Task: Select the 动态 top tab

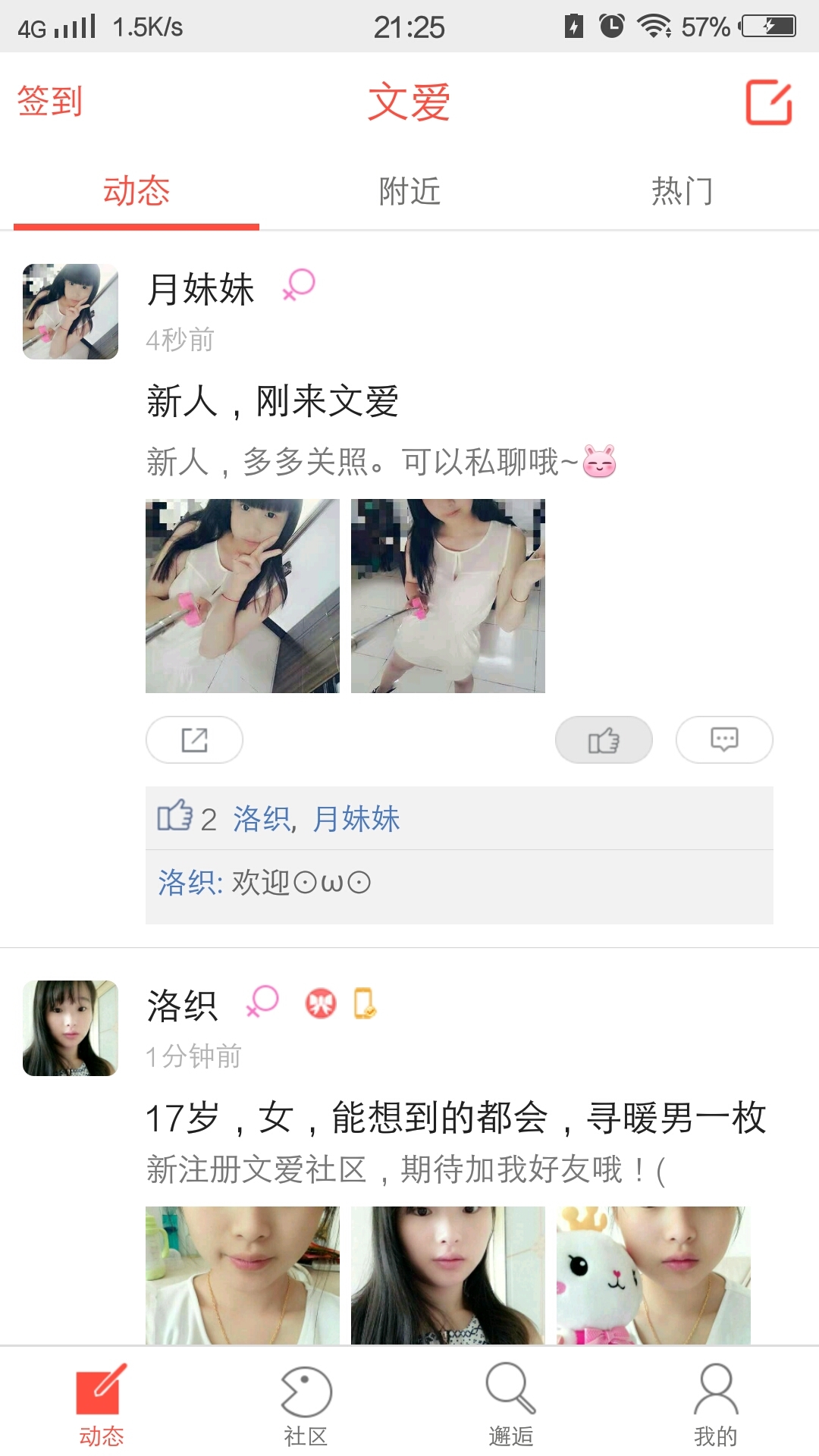Action: pos(136,191)
